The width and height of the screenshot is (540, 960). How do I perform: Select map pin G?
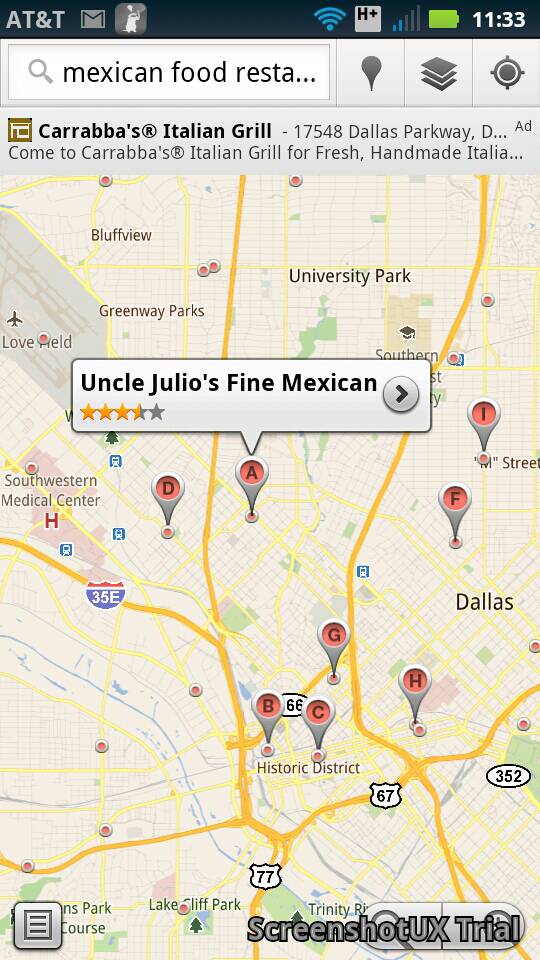[x=334, y=650]
